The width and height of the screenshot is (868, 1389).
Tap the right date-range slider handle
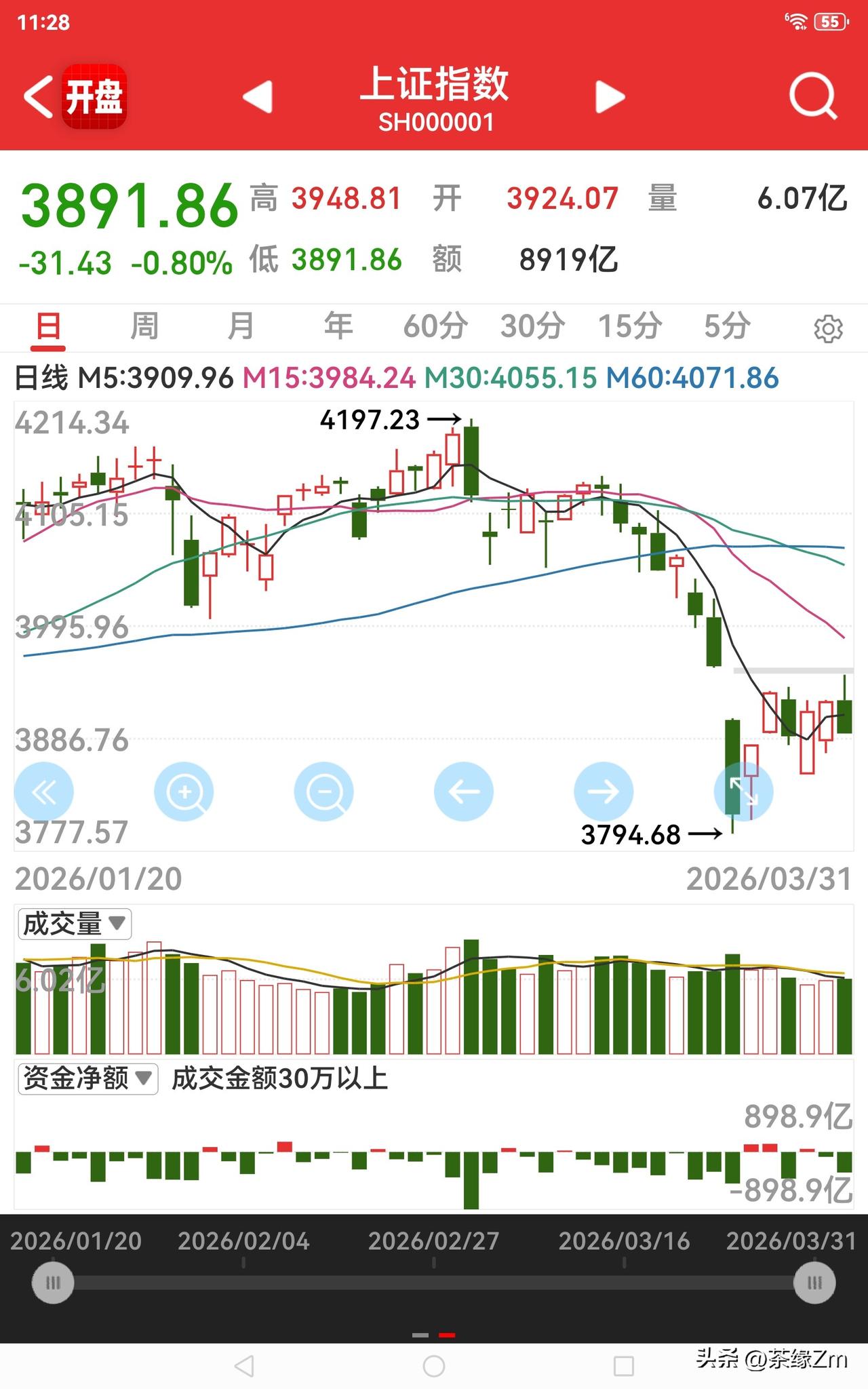pyautogui.click(x=814, y=1283)
